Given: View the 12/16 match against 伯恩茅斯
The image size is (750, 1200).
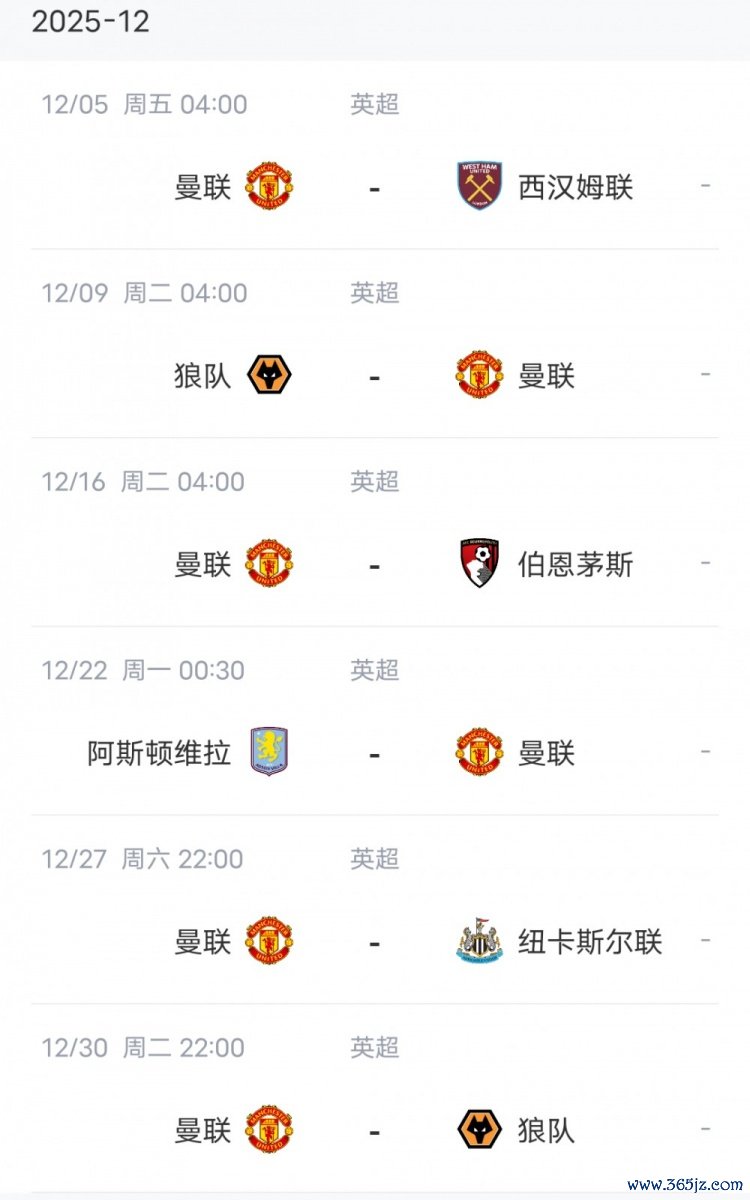Looking at the screenshot, I should [374, 565].
